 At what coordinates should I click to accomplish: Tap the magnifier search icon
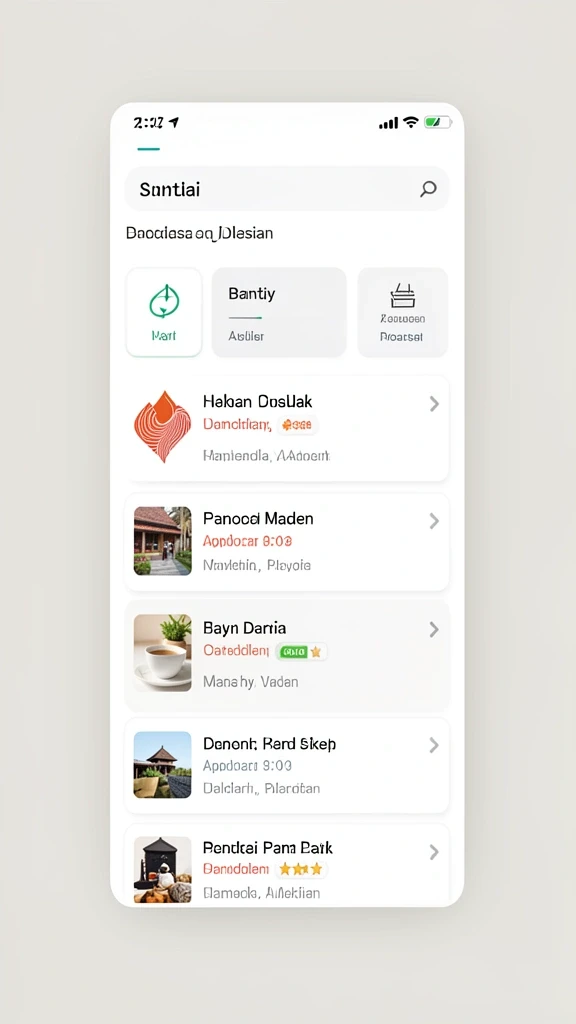click(428, 189)
